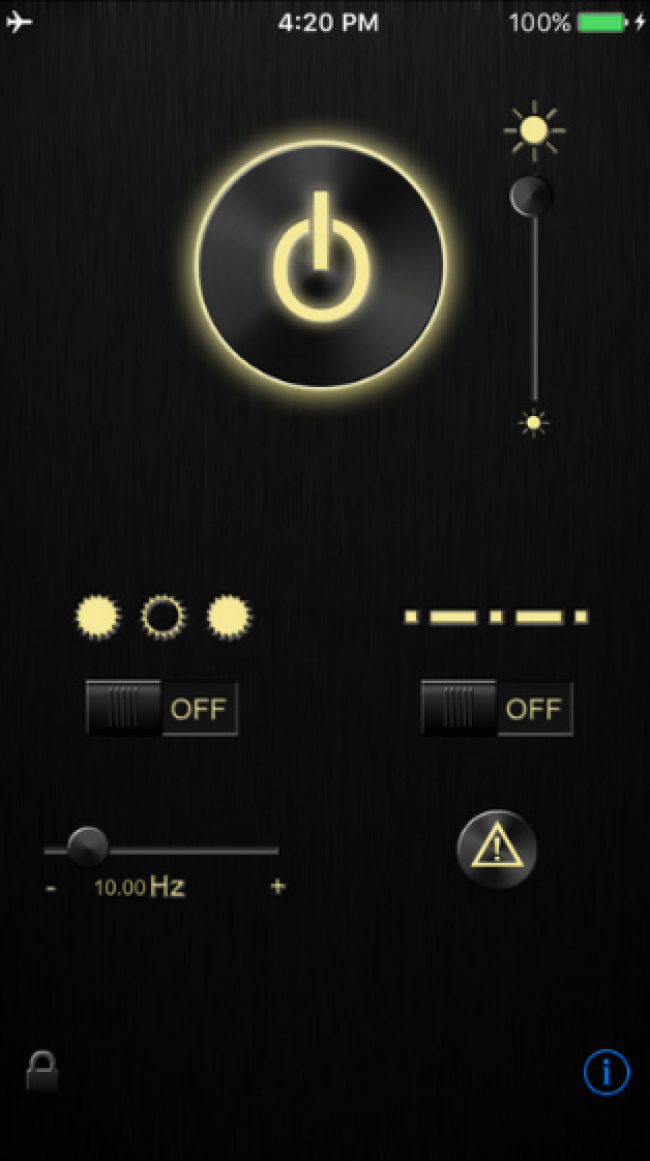650x1161 pixels.
Task: Decrease strobe frequency with minus
Action: click(x=51, y=887)
